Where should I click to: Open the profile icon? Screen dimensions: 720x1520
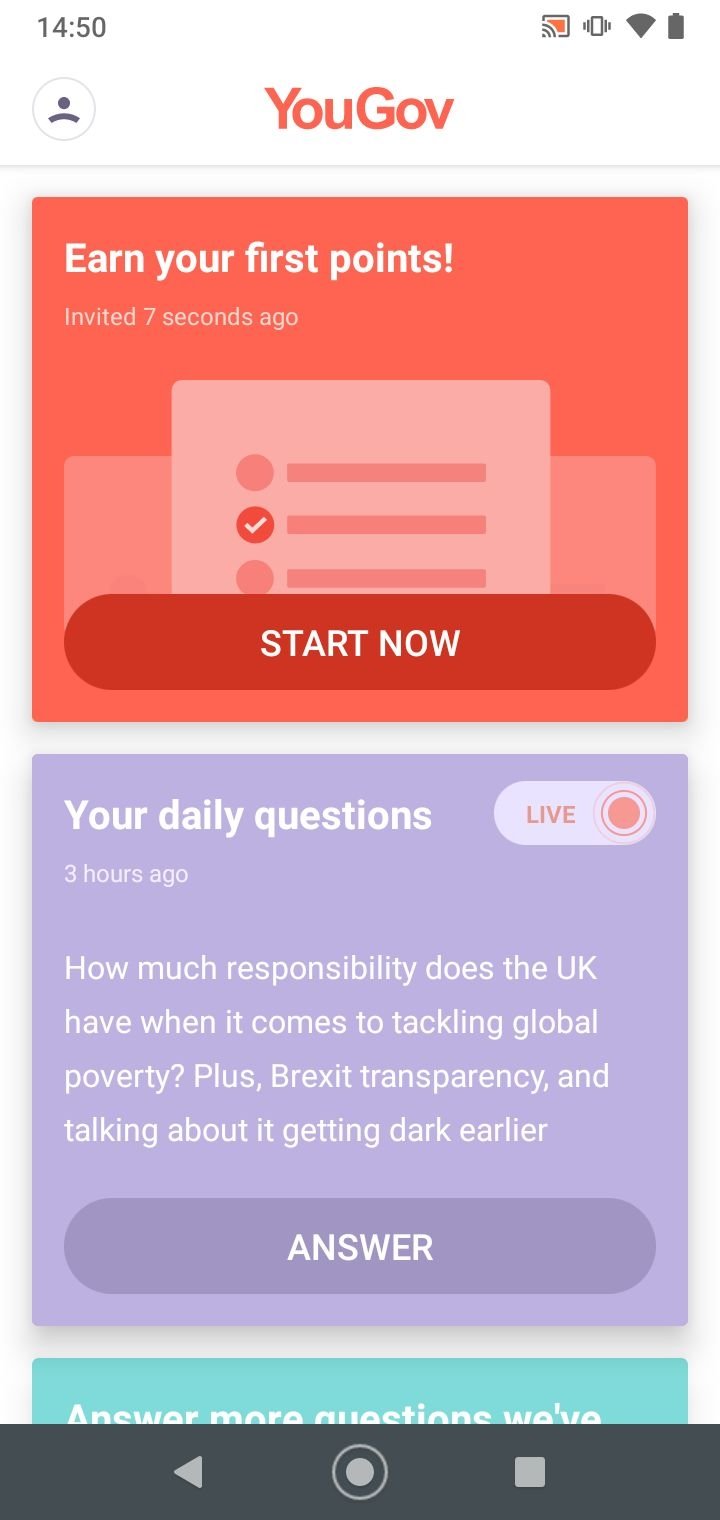tap(64, 109)
